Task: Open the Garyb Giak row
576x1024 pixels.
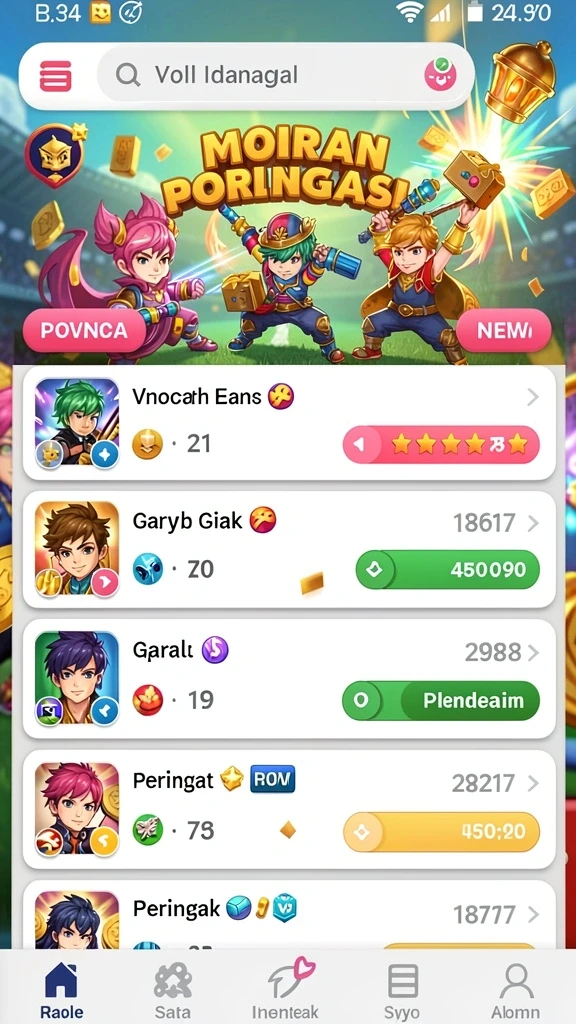Action: [x=289, y=549]
